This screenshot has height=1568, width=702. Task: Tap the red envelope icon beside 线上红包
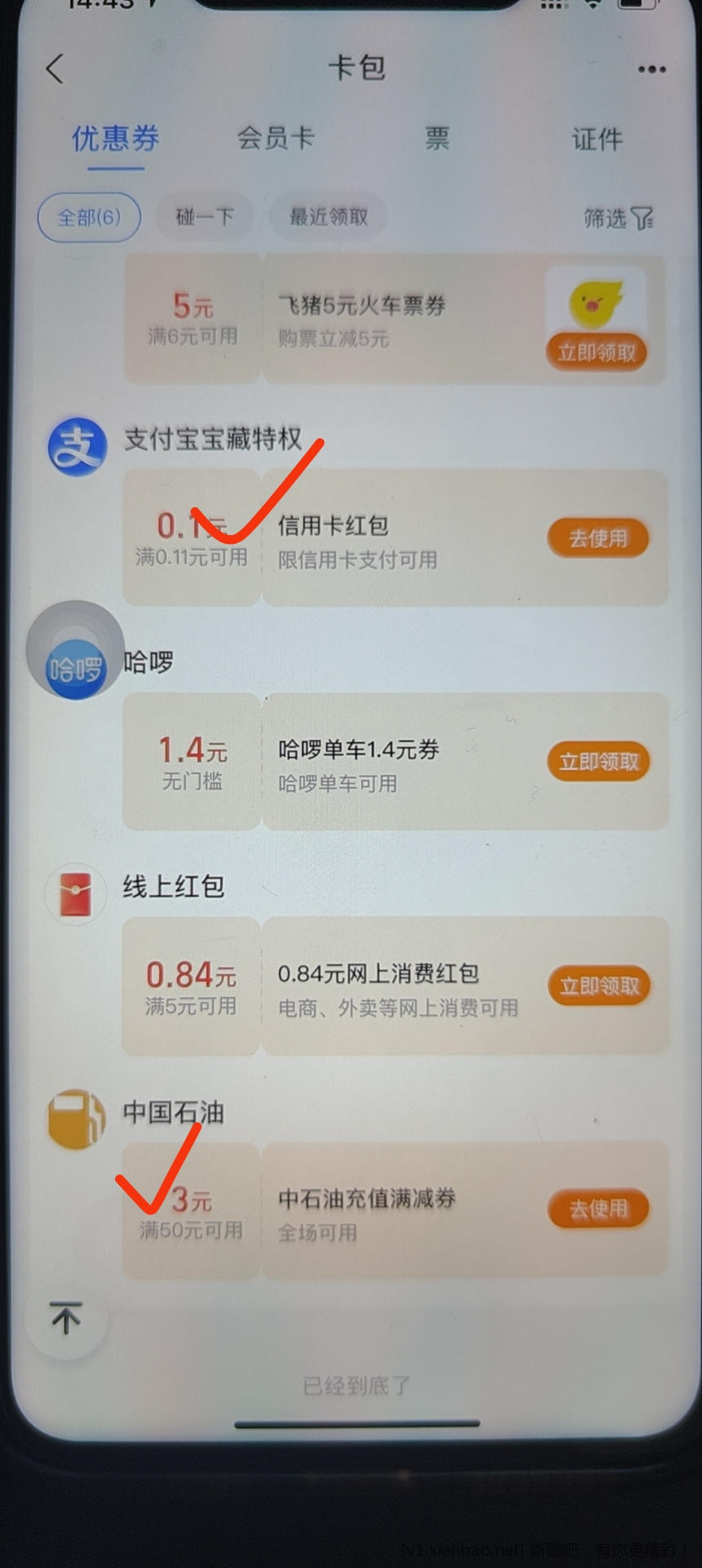pyautogui.click(x=75, y=890)
